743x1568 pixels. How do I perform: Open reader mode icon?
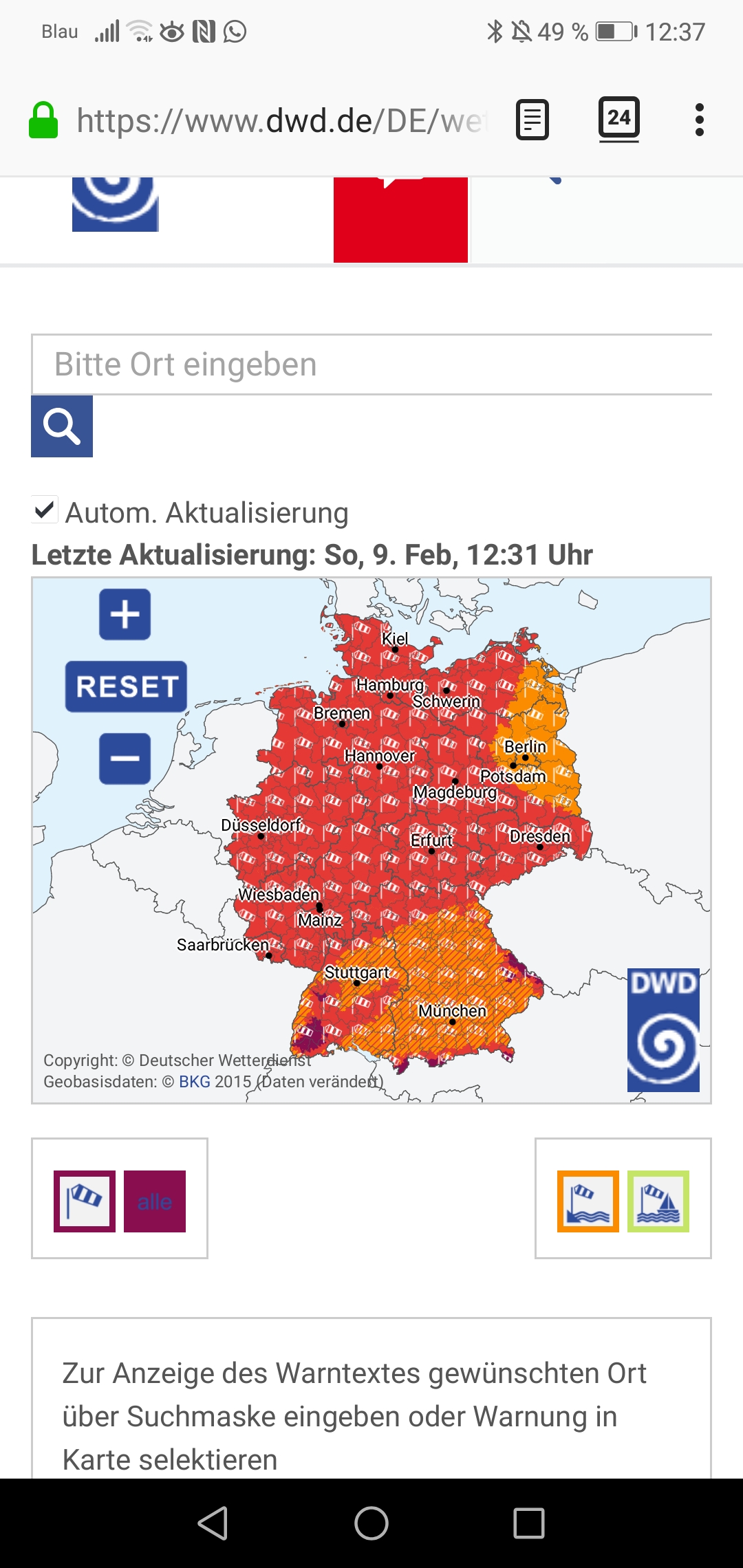(x=532, y=120)
